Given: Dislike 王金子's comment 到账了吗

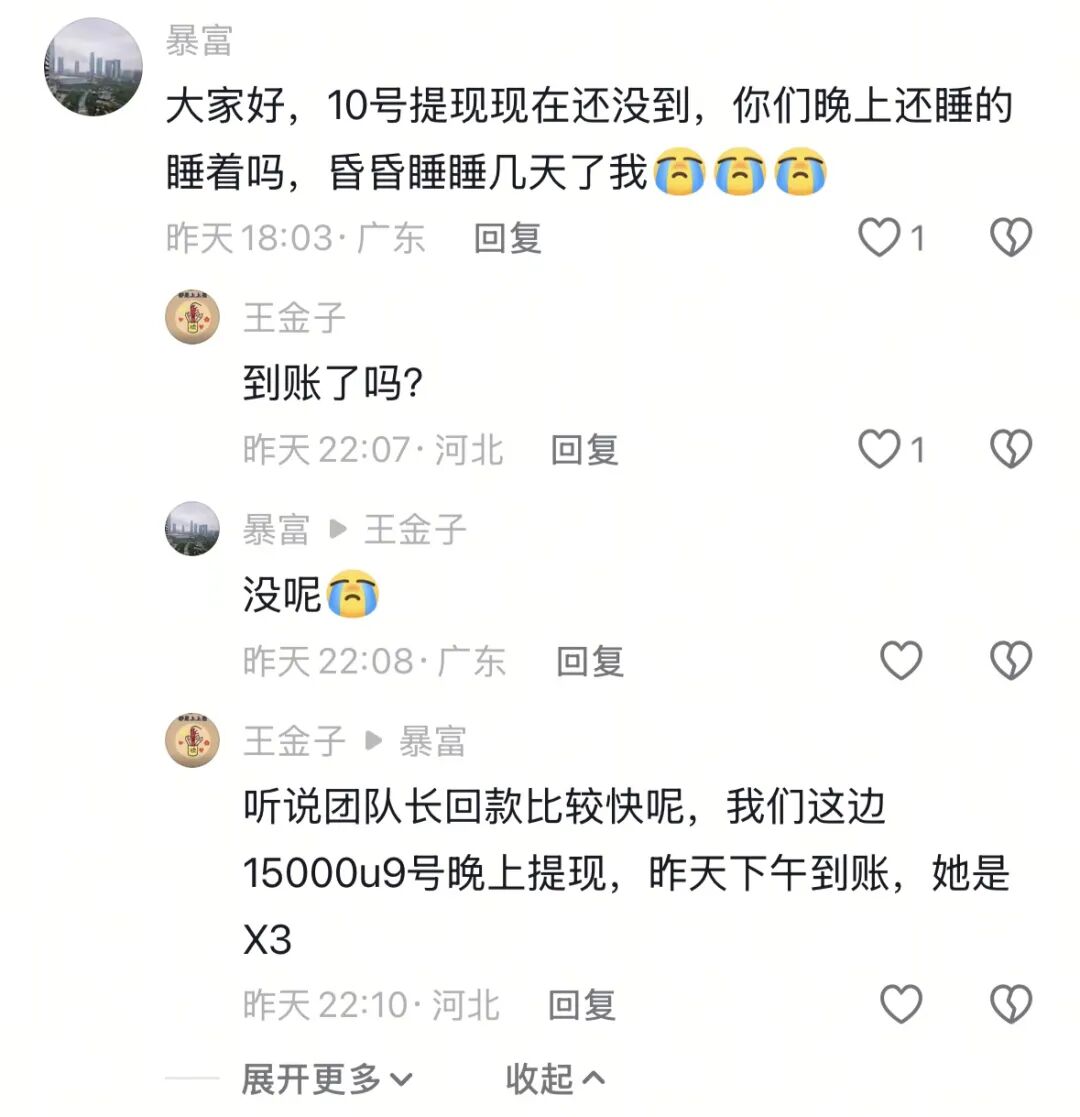Looking at the screenshot, I should point(1010,451).
